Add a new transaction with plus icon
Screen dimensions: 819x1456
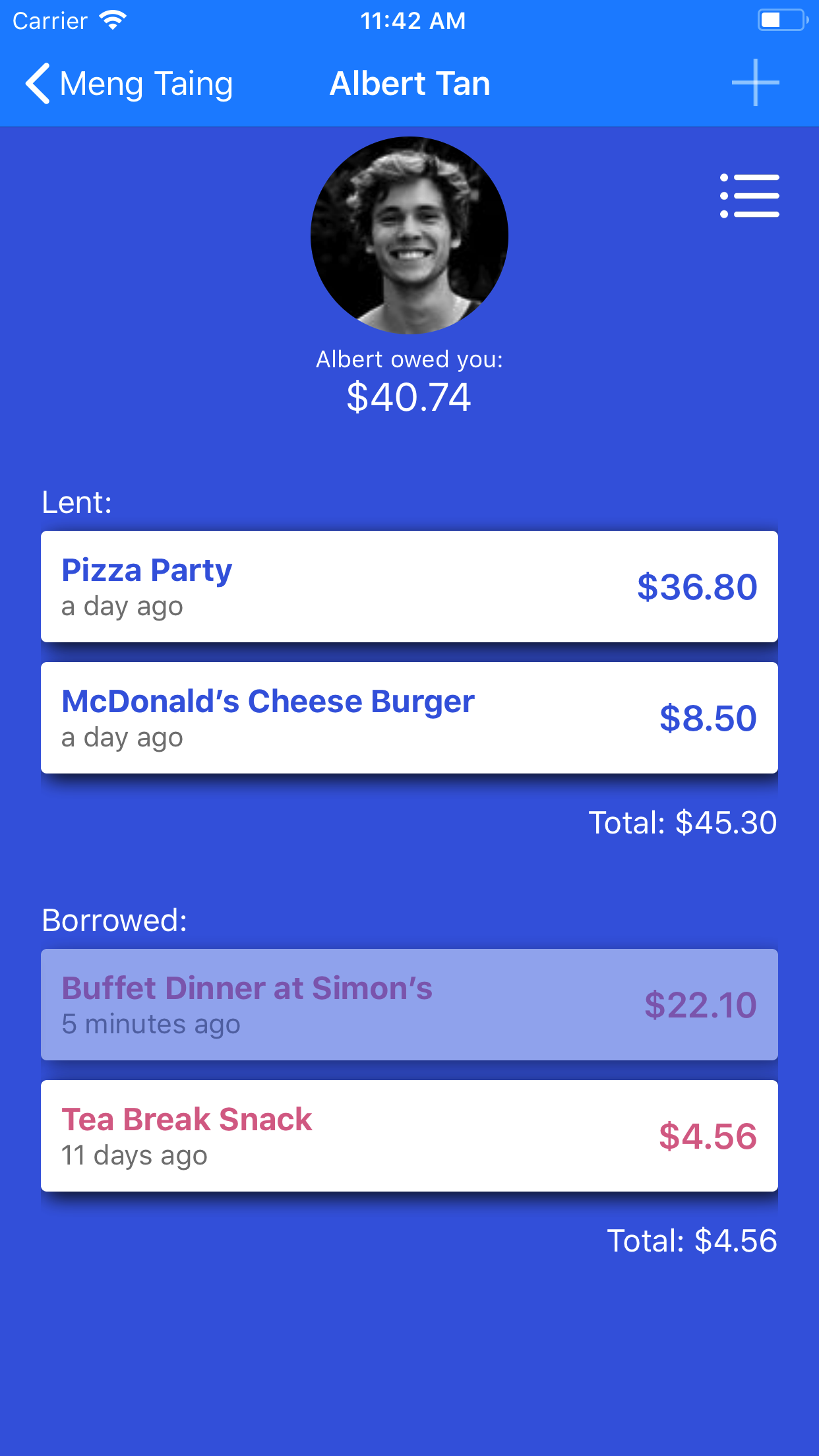pos(755,83)
